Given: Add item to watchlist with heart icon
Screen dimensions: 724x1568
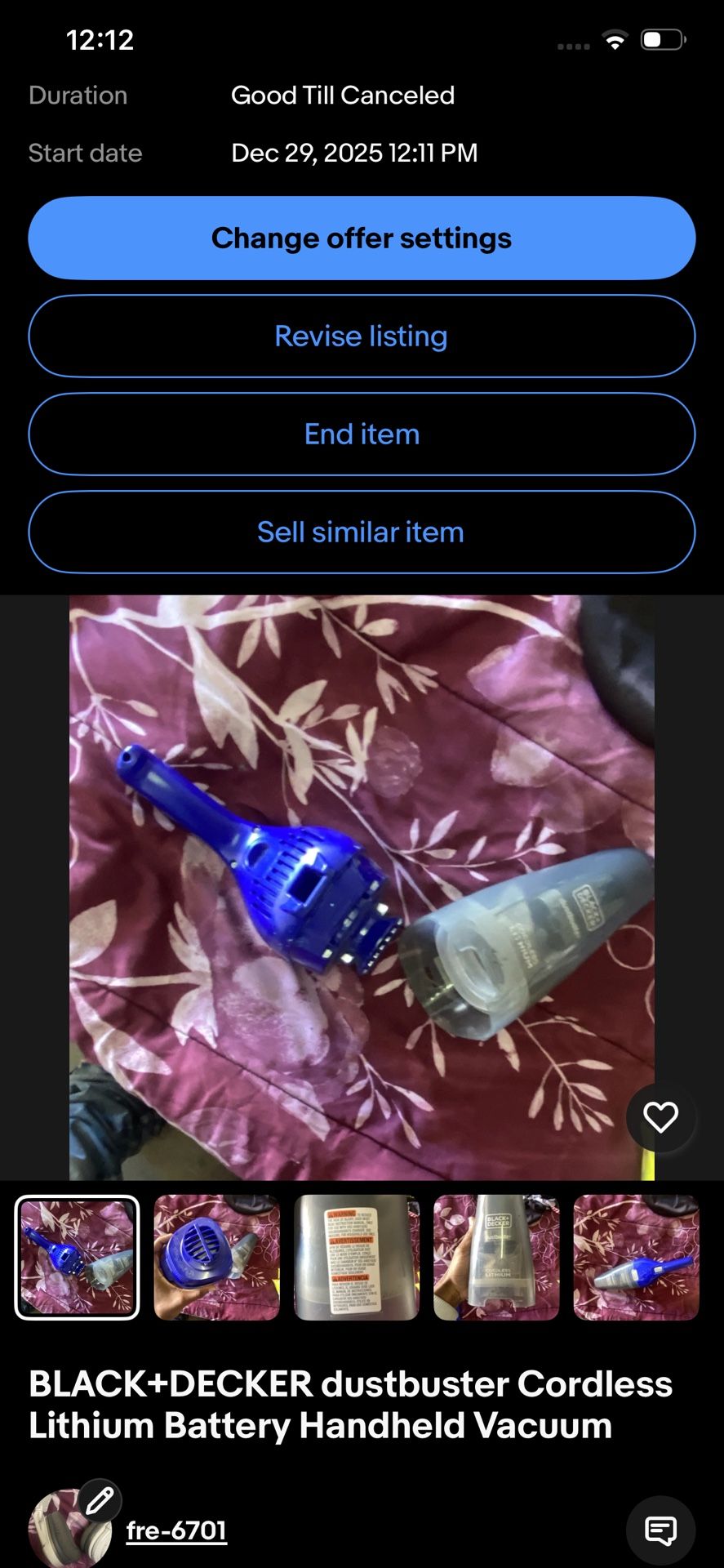Looking at the screenshot, I should coord(660,1117).
